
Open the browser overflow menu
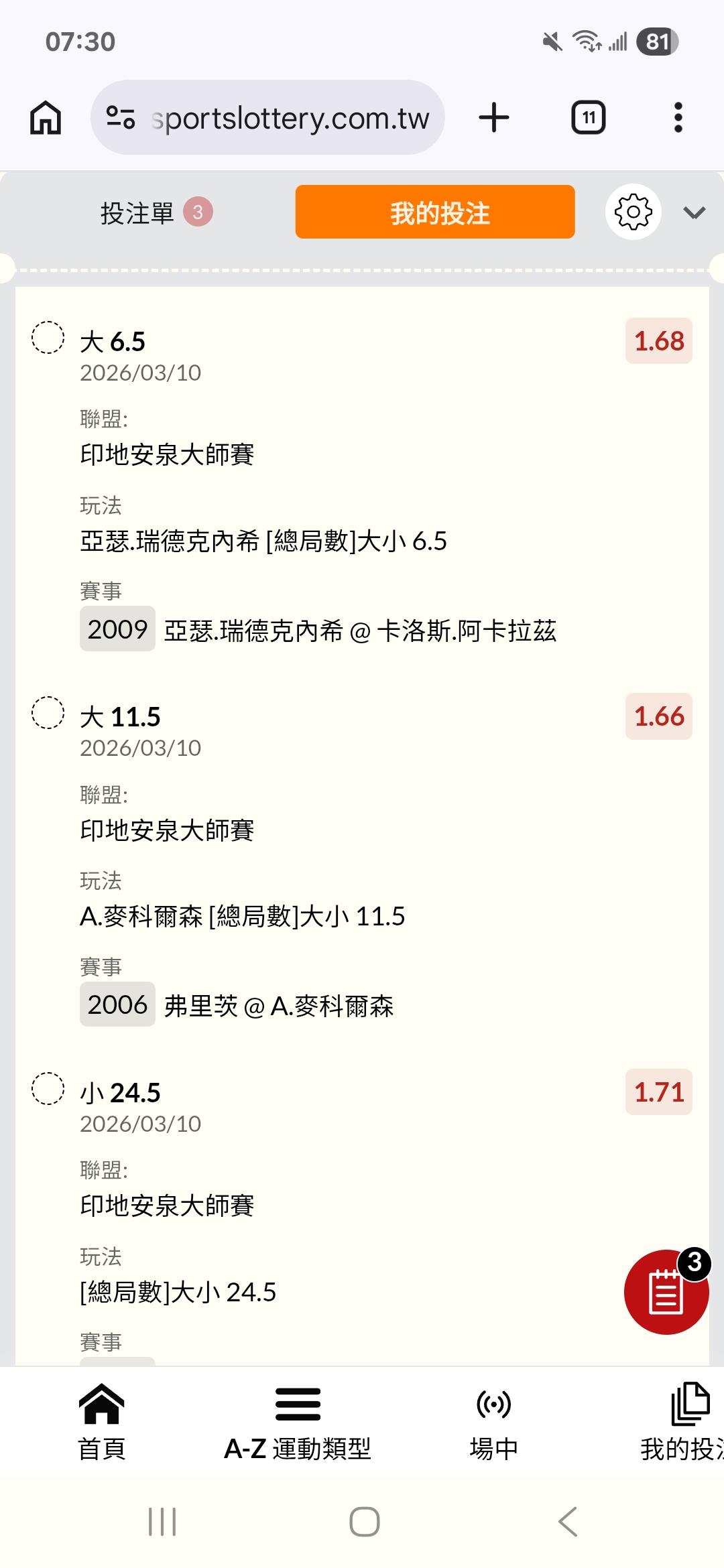click(678, 118)
